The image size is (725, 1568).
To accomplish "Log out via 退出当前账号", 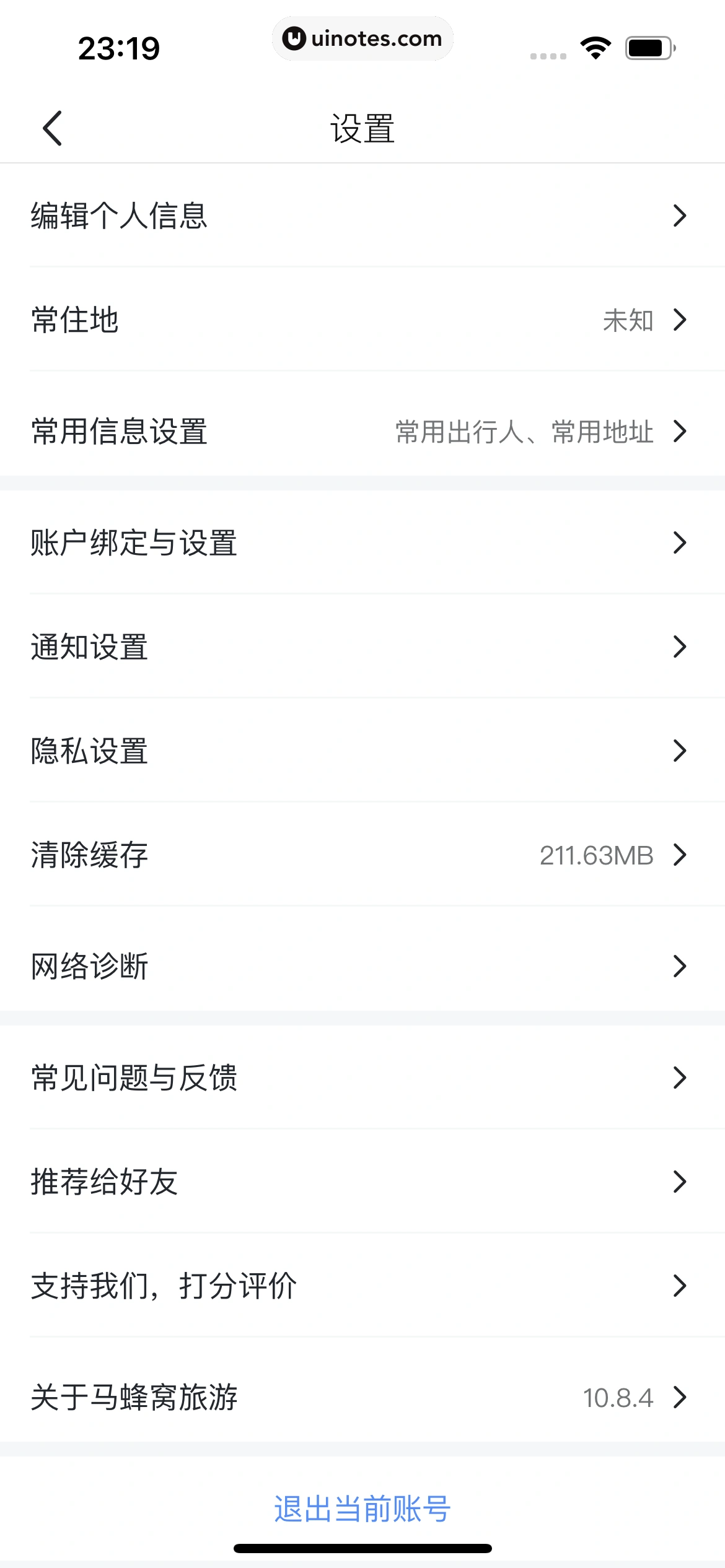I will (x=362, y=1509).
